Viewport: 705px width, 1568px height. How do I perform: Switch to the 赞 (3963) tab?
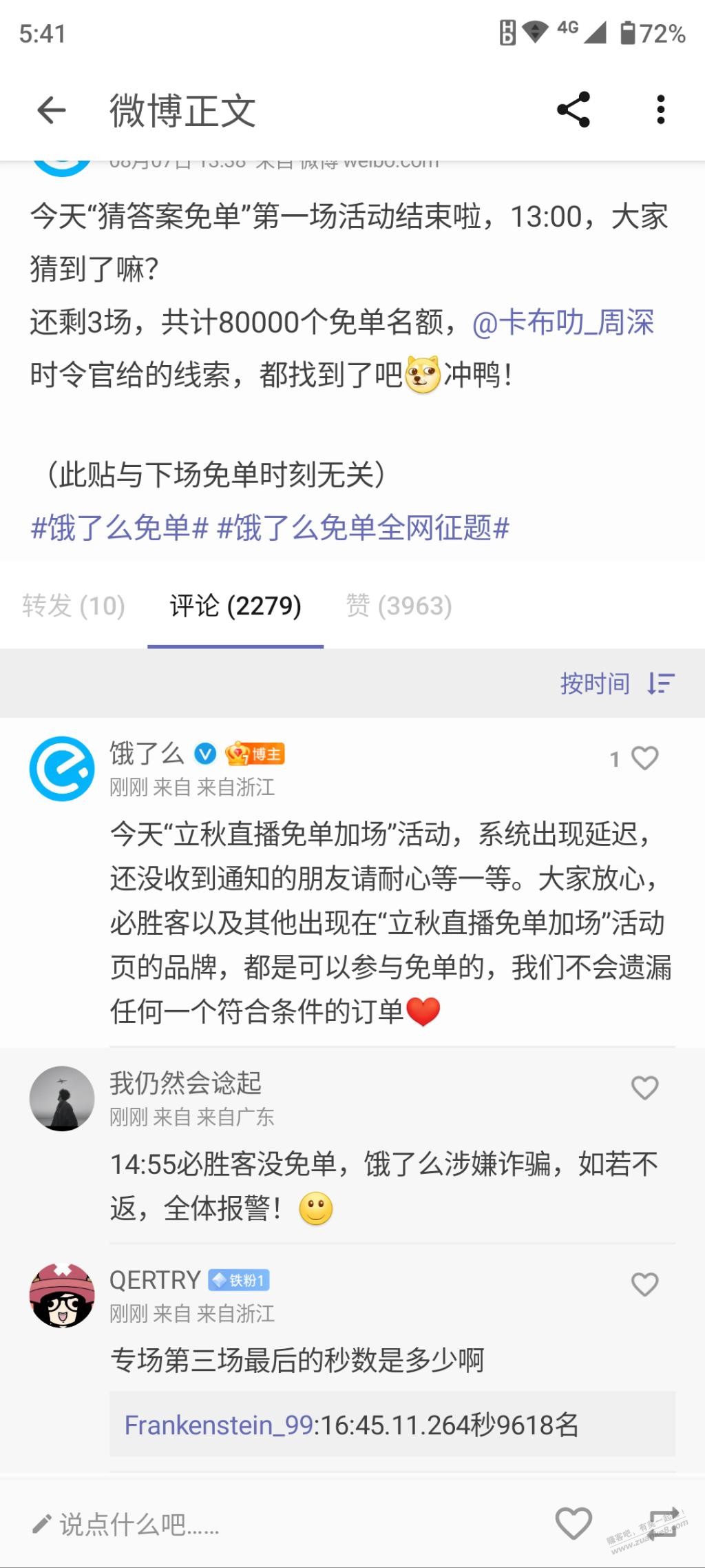pyautogui.click(x=399, y=606)
